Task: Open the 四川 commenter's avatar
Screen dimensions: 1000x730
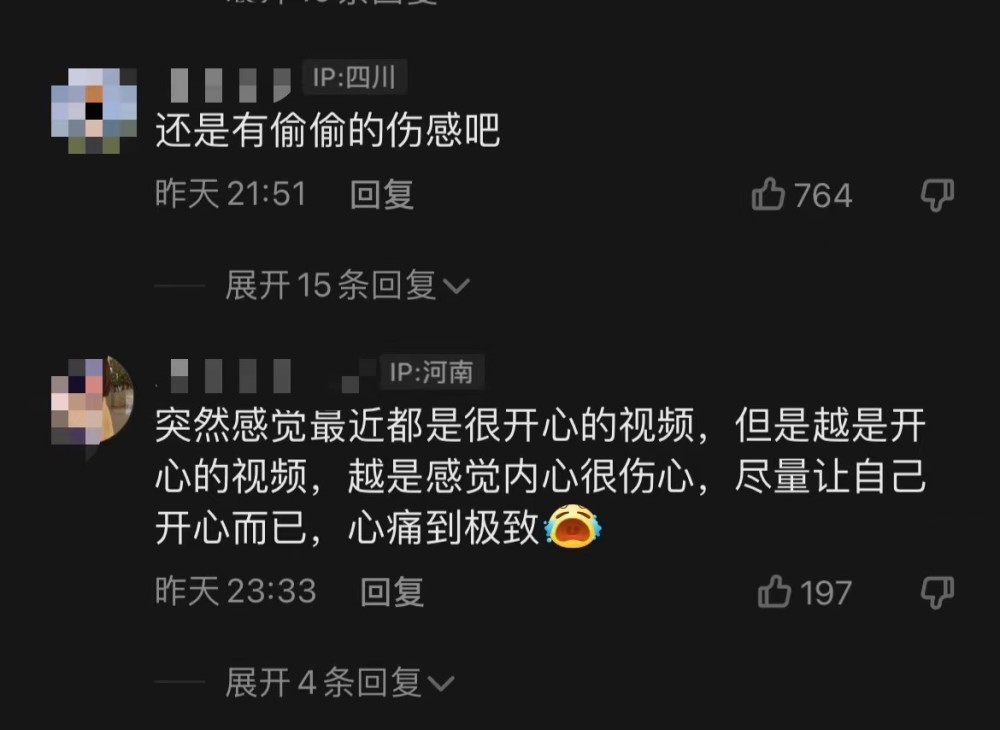Action: pos(93,110)
